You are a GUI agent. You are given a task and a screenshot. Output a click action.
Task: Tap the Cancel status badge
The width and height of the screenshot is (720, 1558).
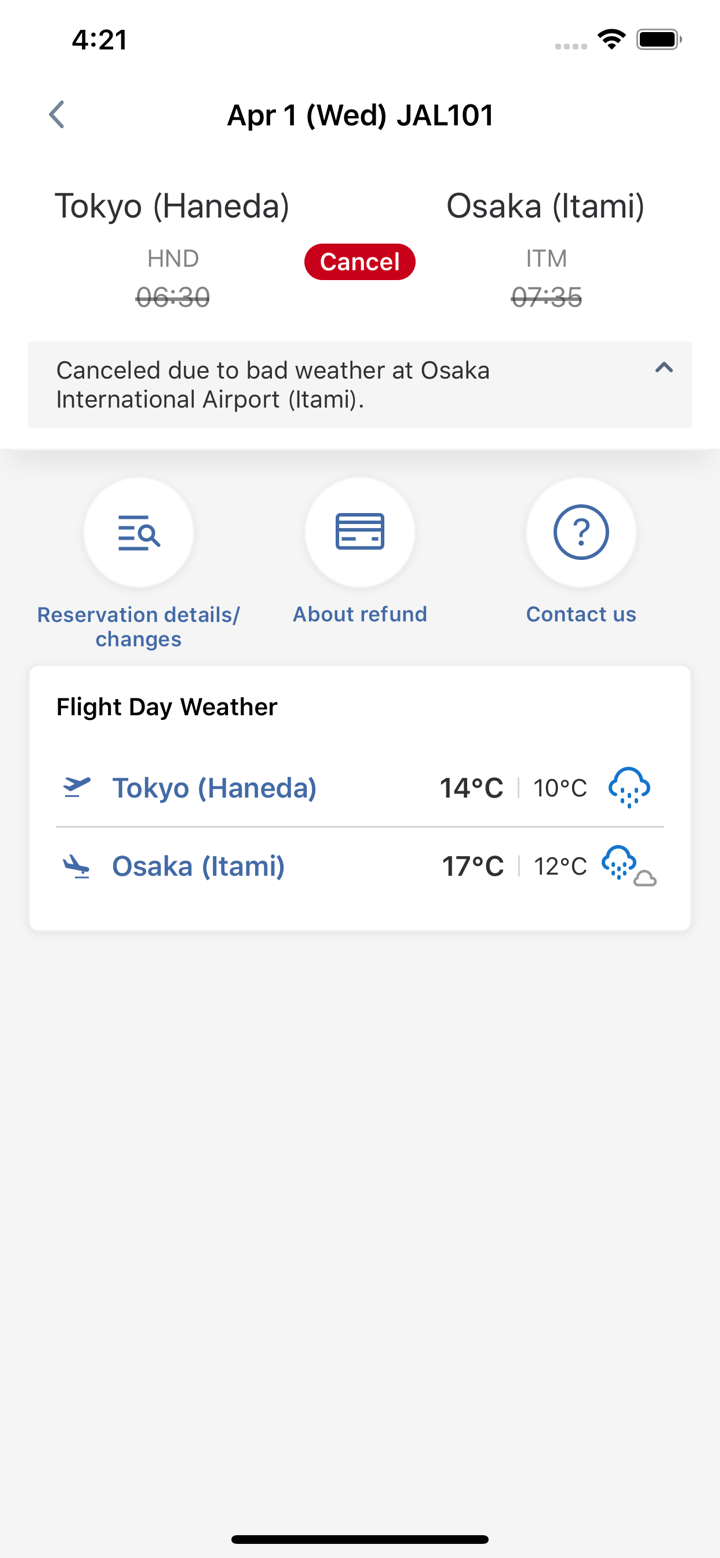click(x=359, y=262)
